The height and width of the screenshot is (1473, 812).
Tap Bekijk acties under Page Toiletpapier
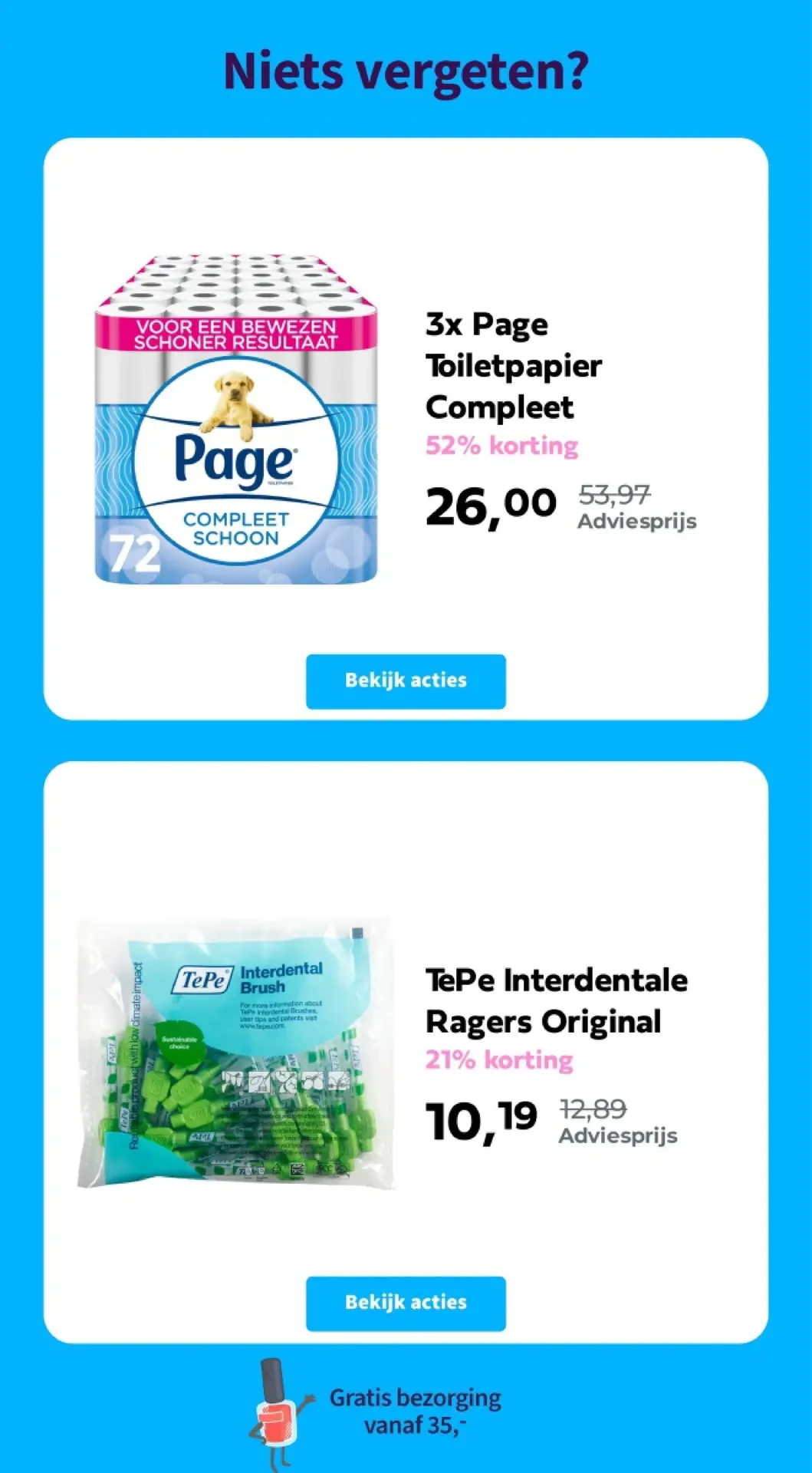click(406, 681)
